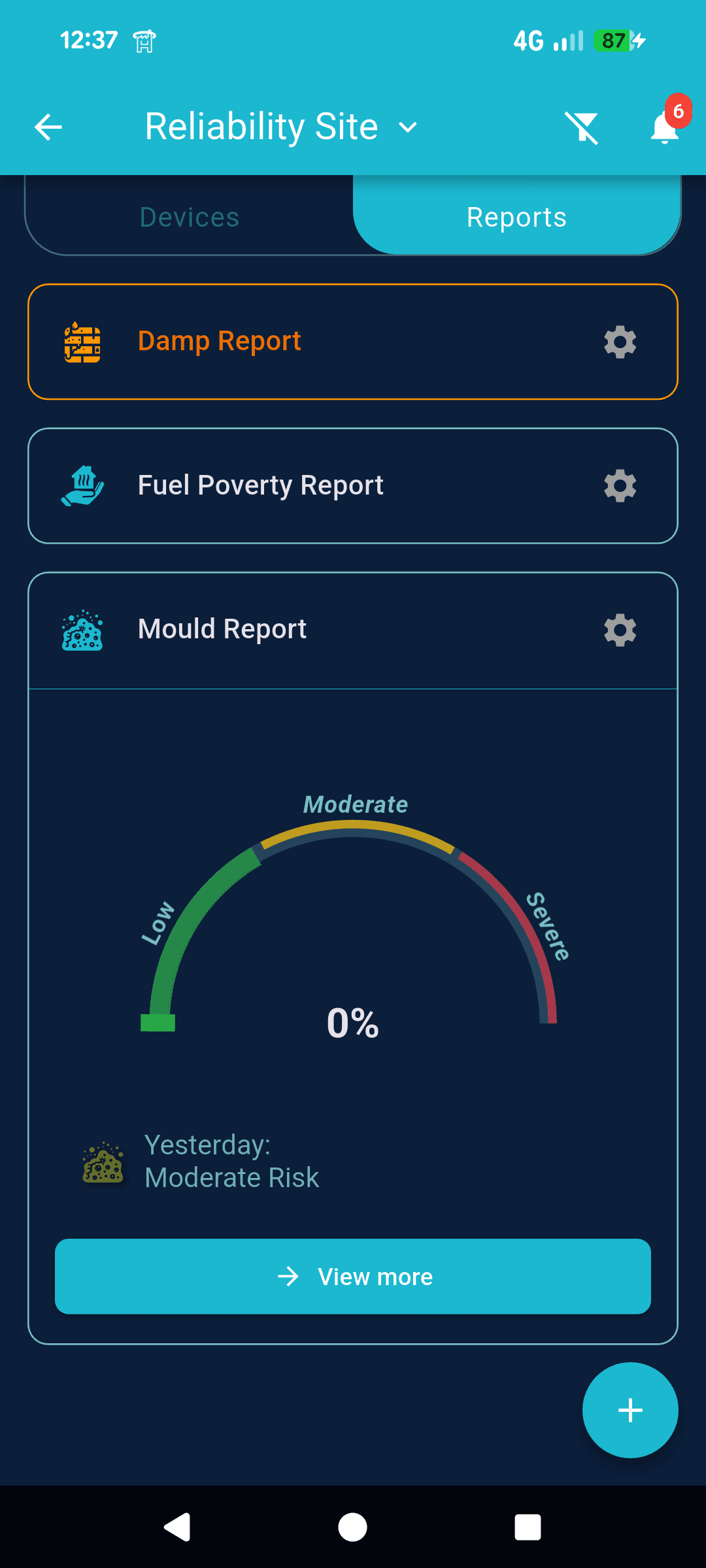Open the Damp Report settings gear
The width and height of the screenshot is (706, 1568).
[x=619, y=342]
